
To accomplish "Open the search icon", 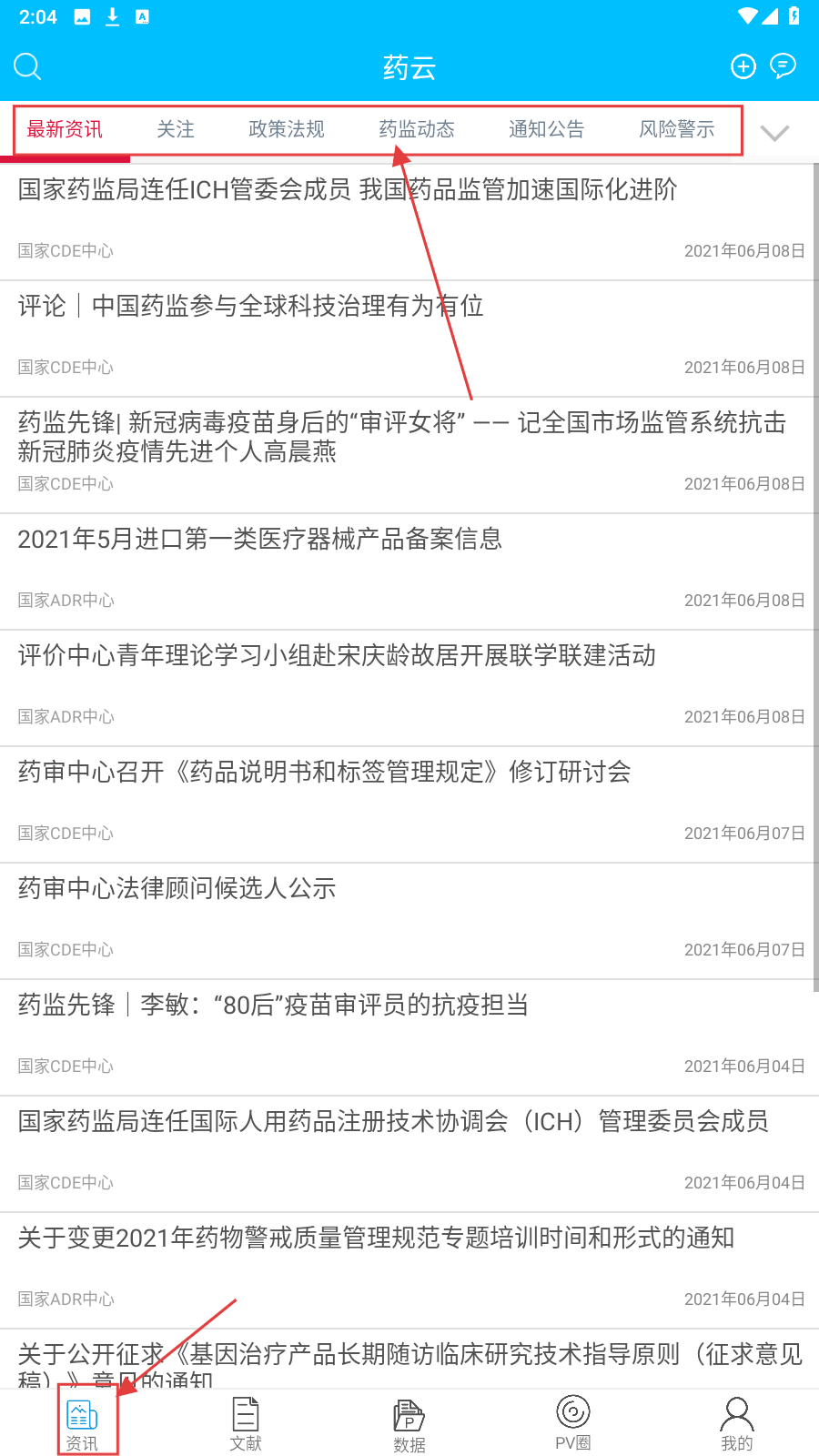I will tap(27, 66).
